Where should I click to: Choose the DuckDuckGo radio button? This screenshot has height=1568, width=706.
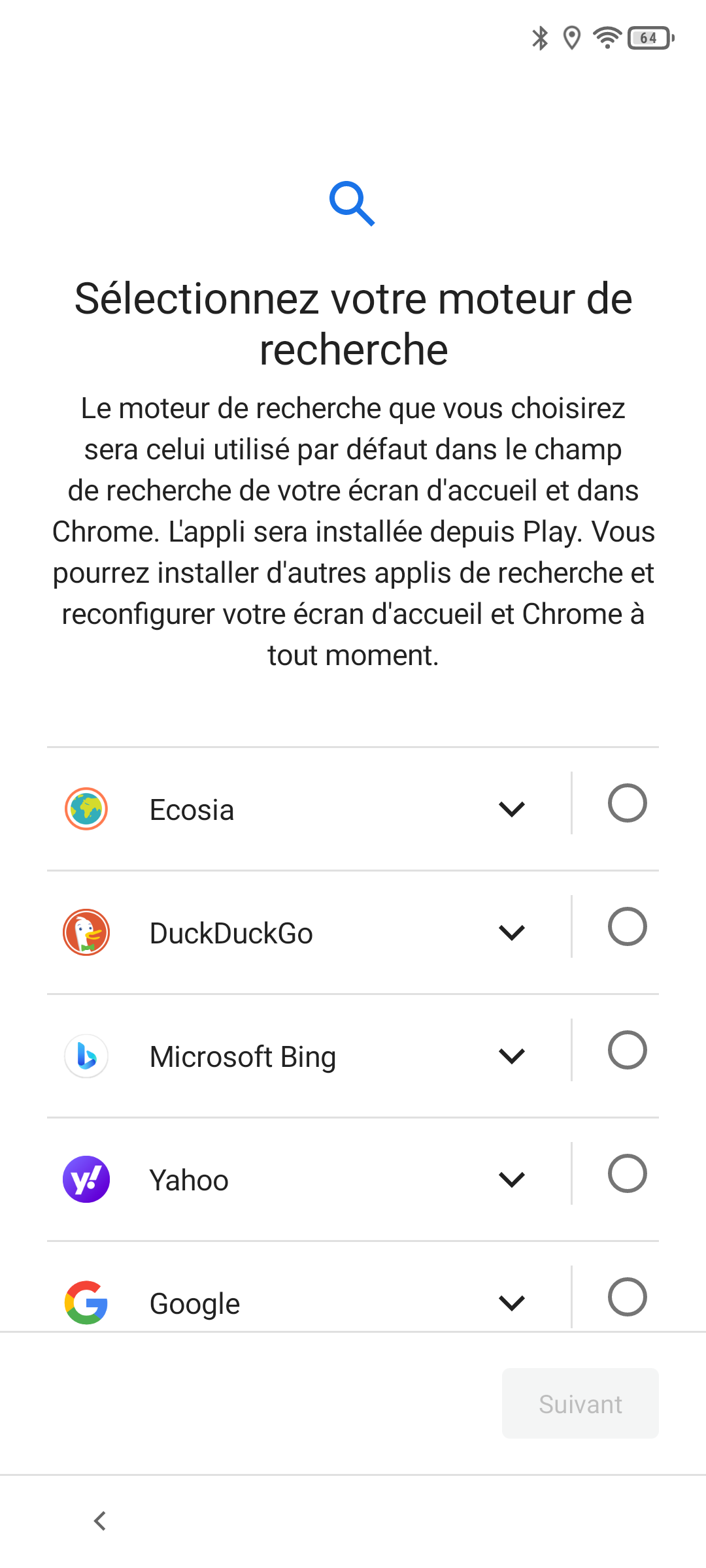627,926
